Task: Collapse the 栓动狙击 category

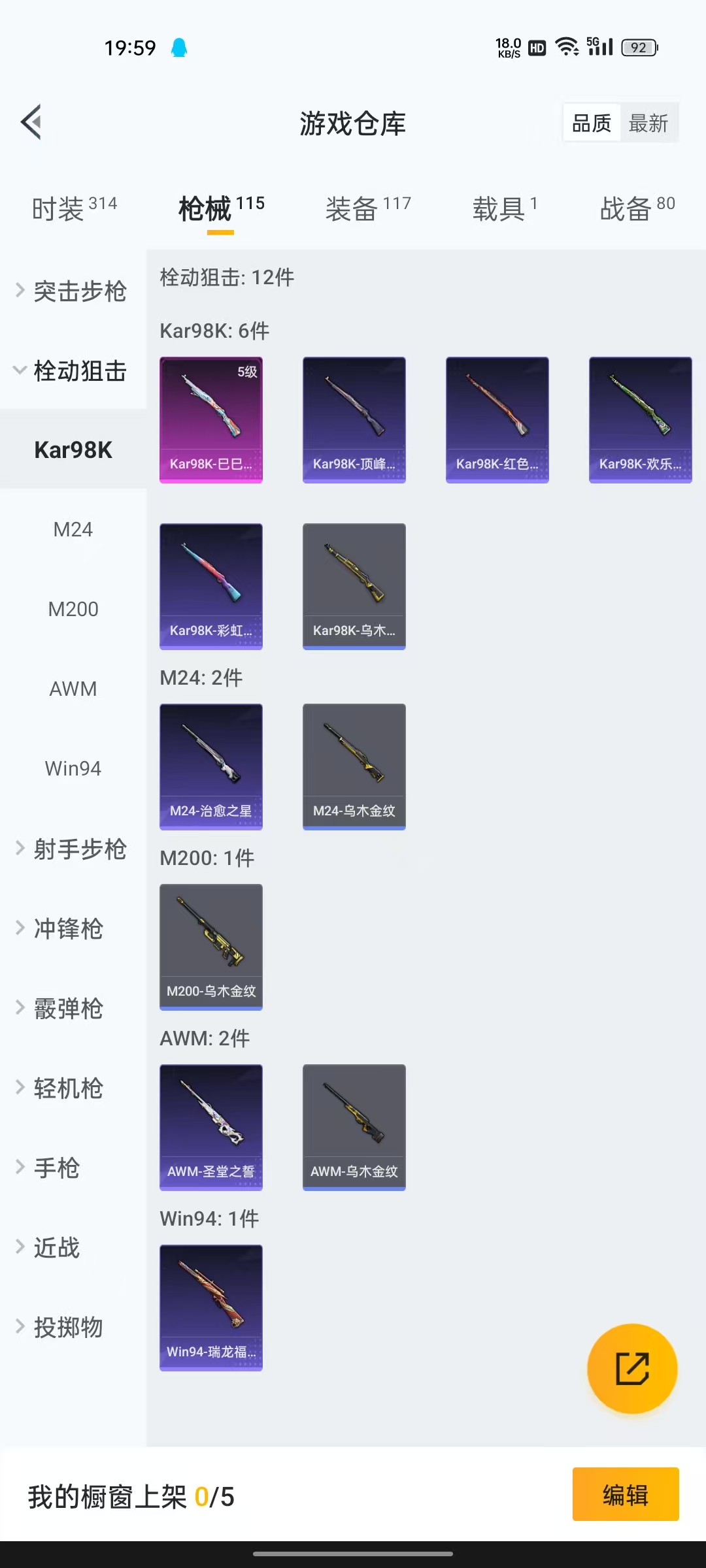Action: pos(72,370)
